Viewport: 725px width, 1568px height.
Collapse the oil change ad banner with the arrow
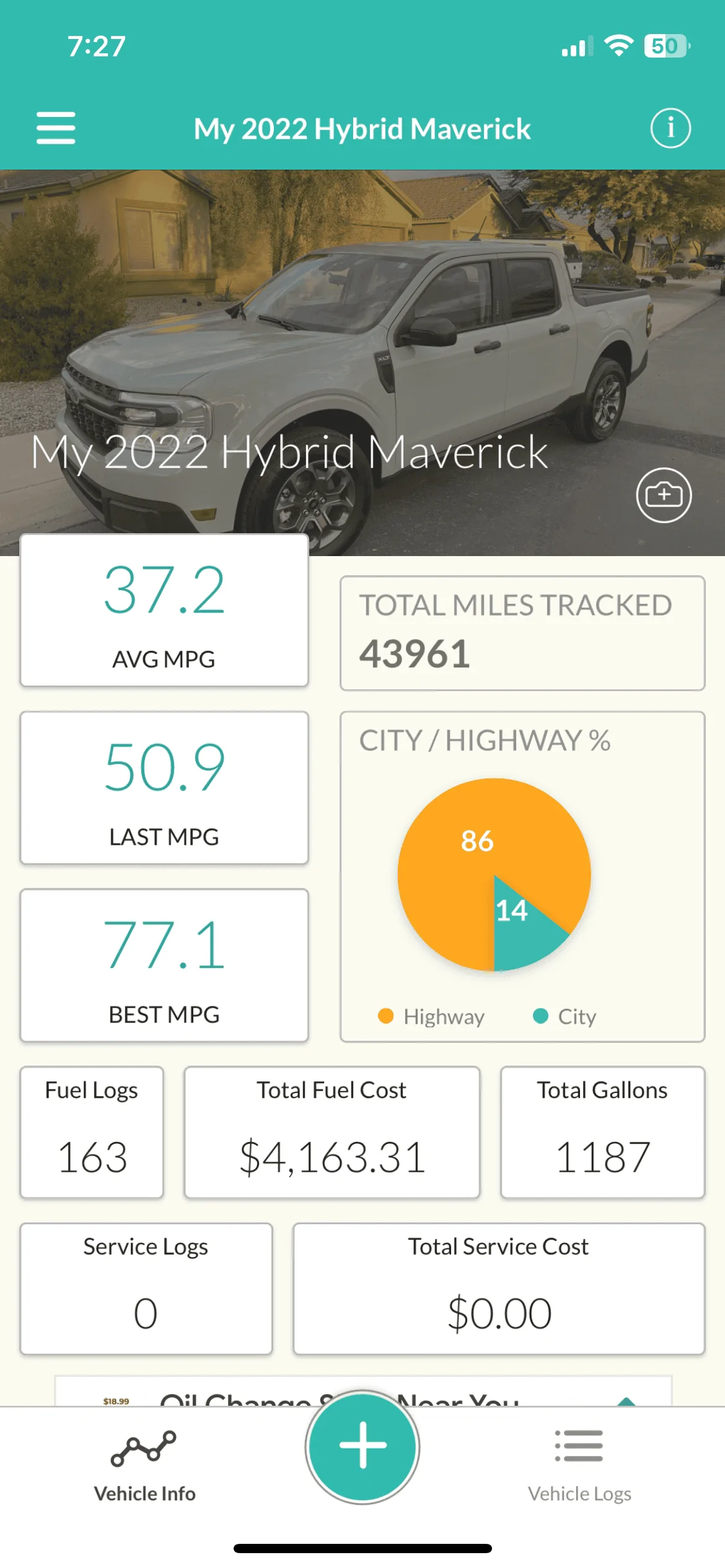coord(626,1403)
